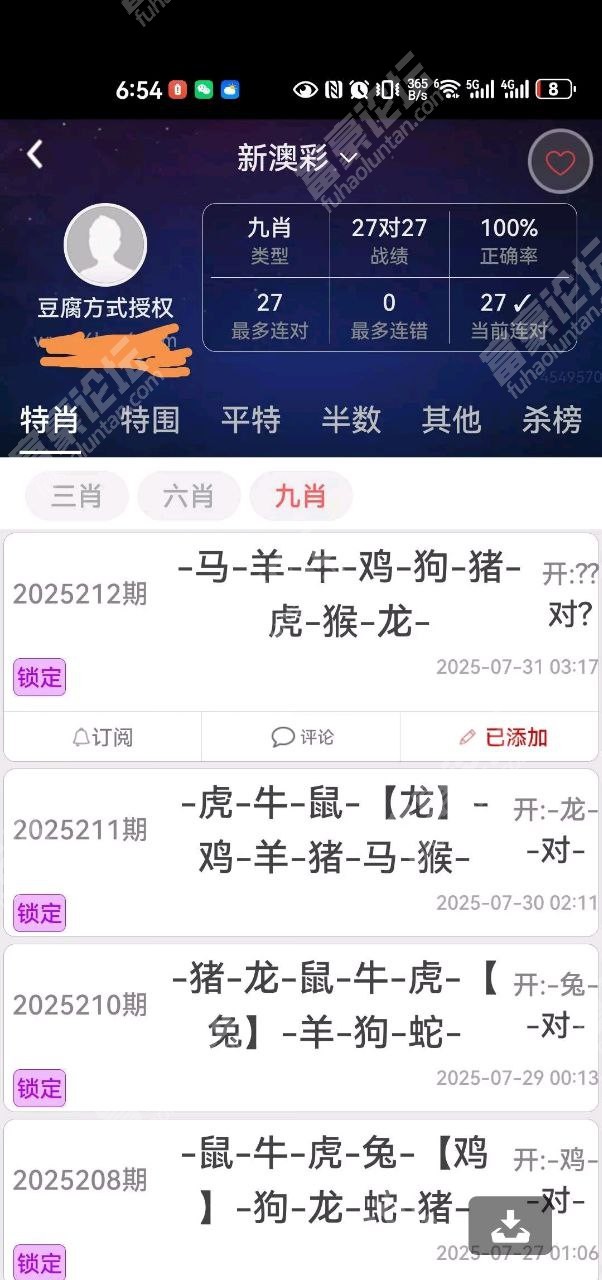Switch to the 其他 tab
The height and width of the screenshot is (1280, 602).
click(451, 420)
